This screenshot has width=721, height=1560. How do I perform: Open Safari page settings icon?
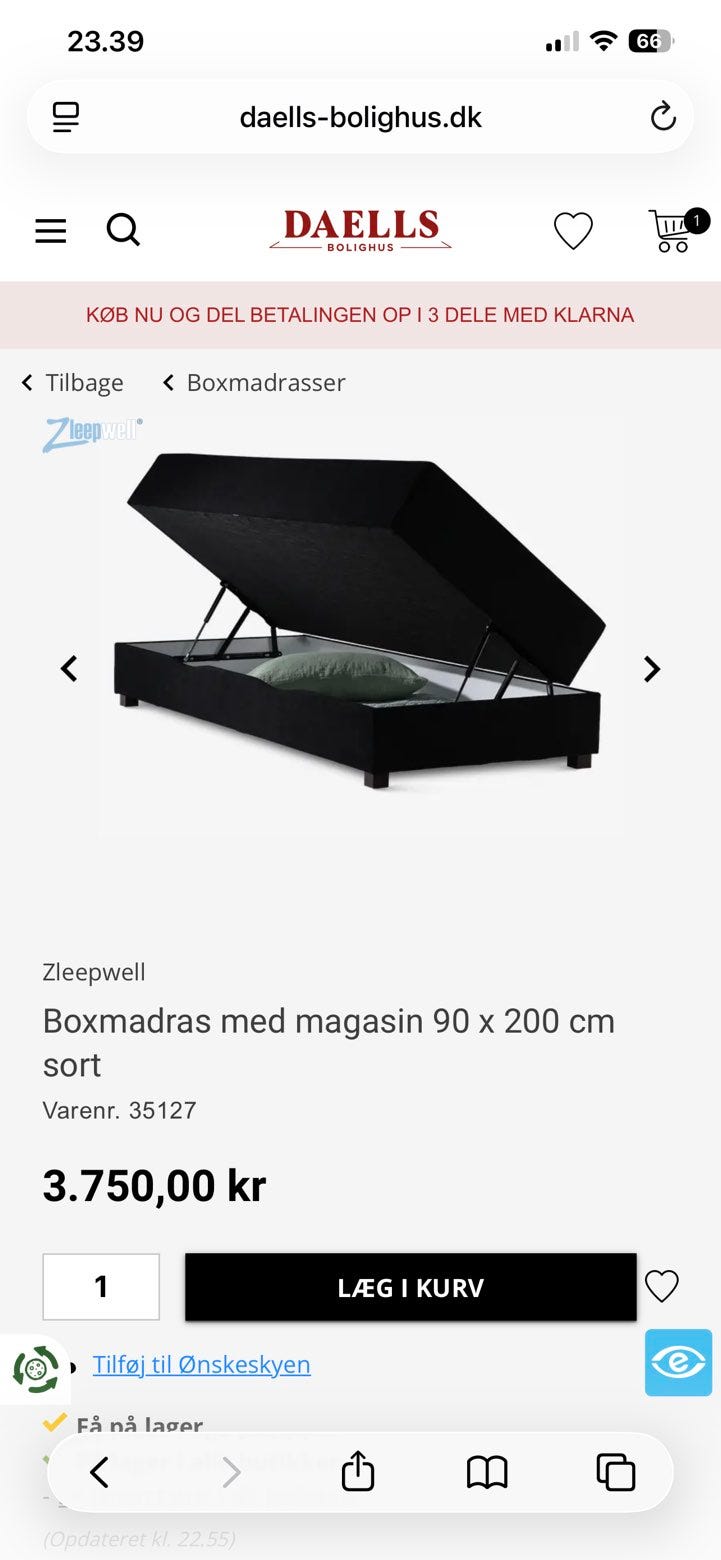pyautogui.click(x=66, y=117)
